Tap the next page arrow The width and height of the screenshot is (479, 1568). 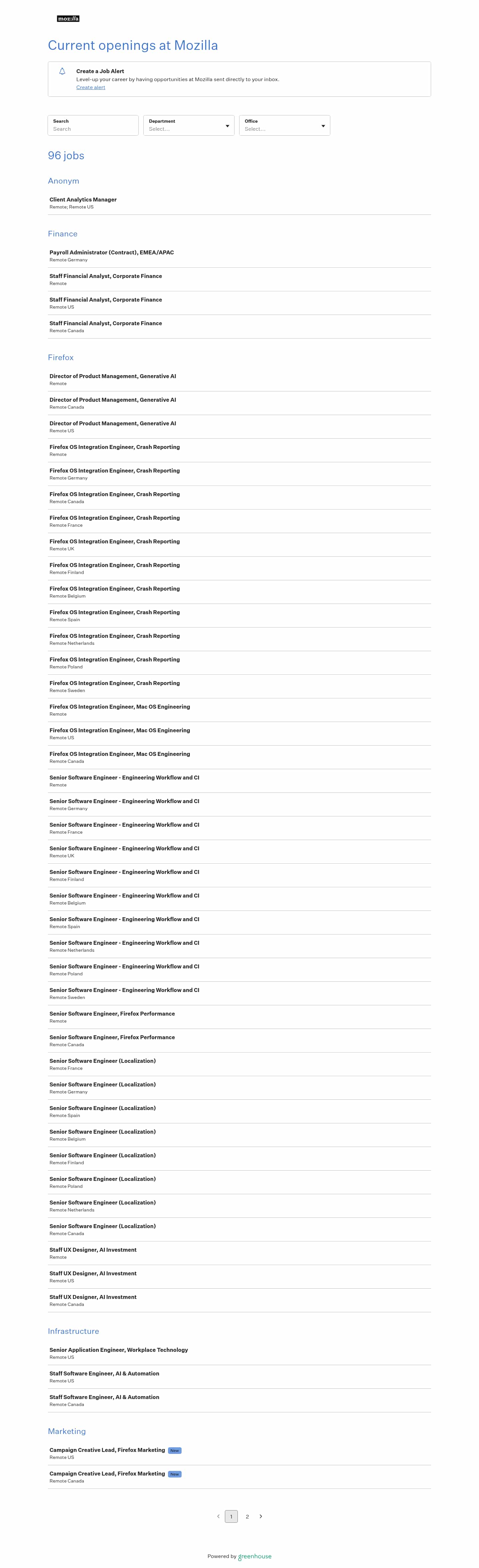261,1516
